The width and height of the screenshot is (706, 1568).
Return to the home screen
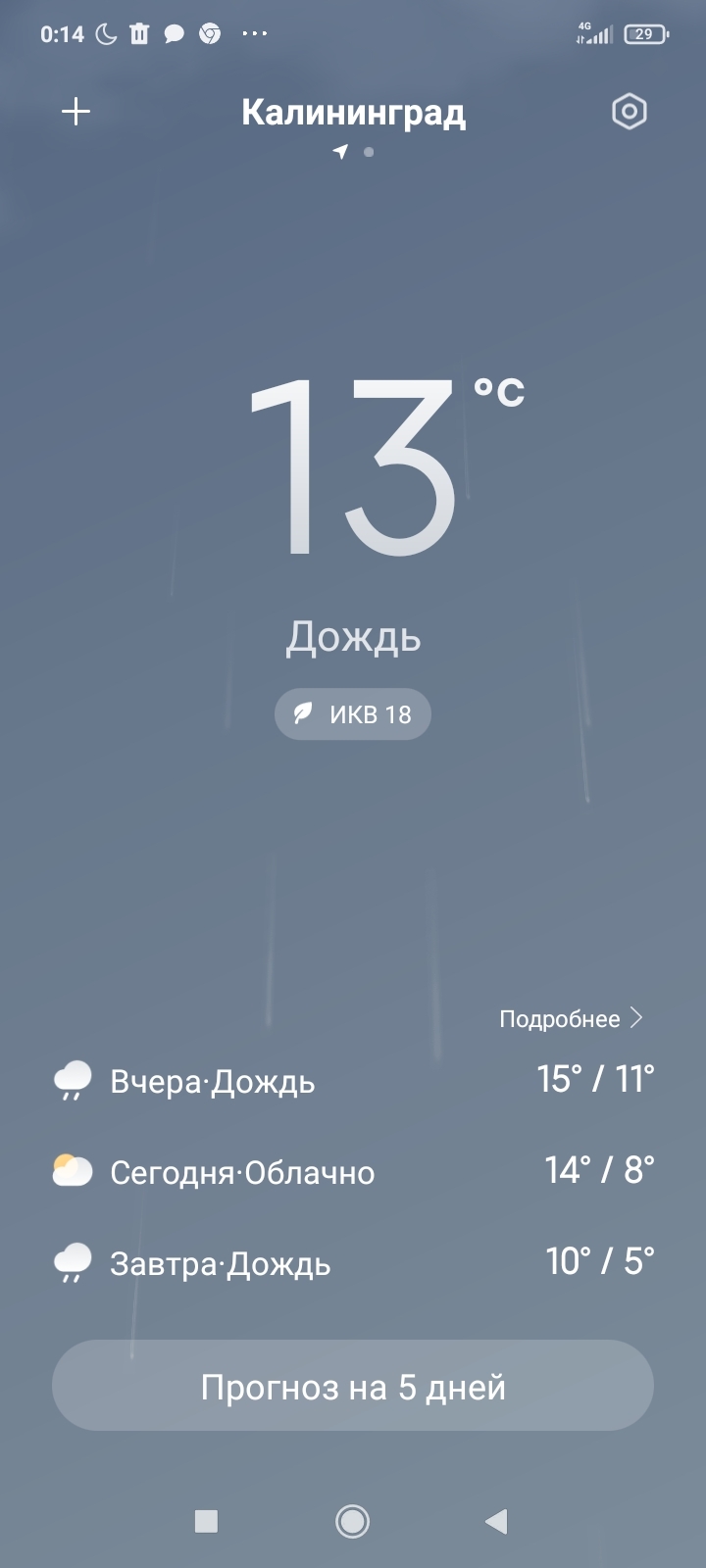(352, 1521)
